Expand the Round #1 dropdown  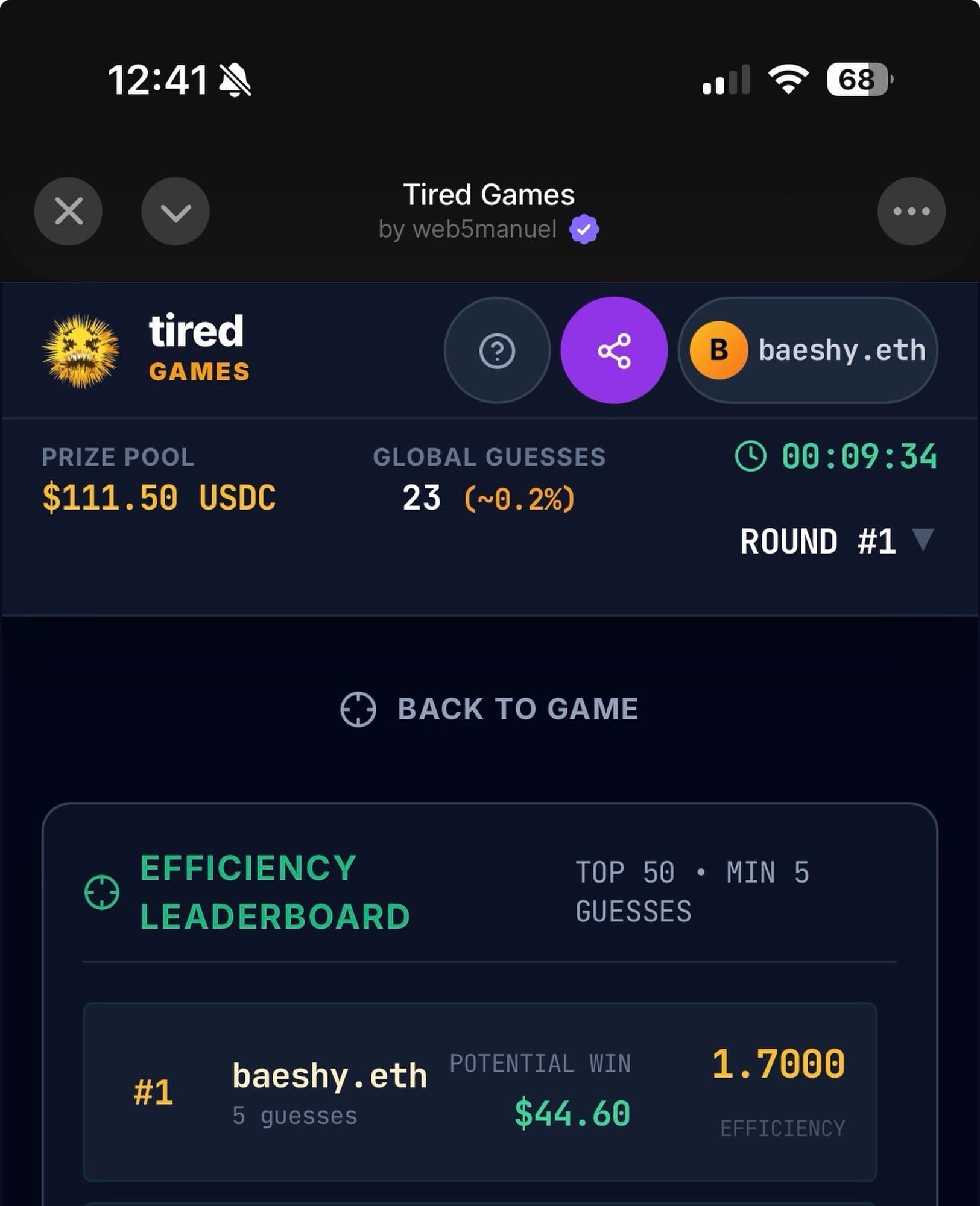pos(836,541)
